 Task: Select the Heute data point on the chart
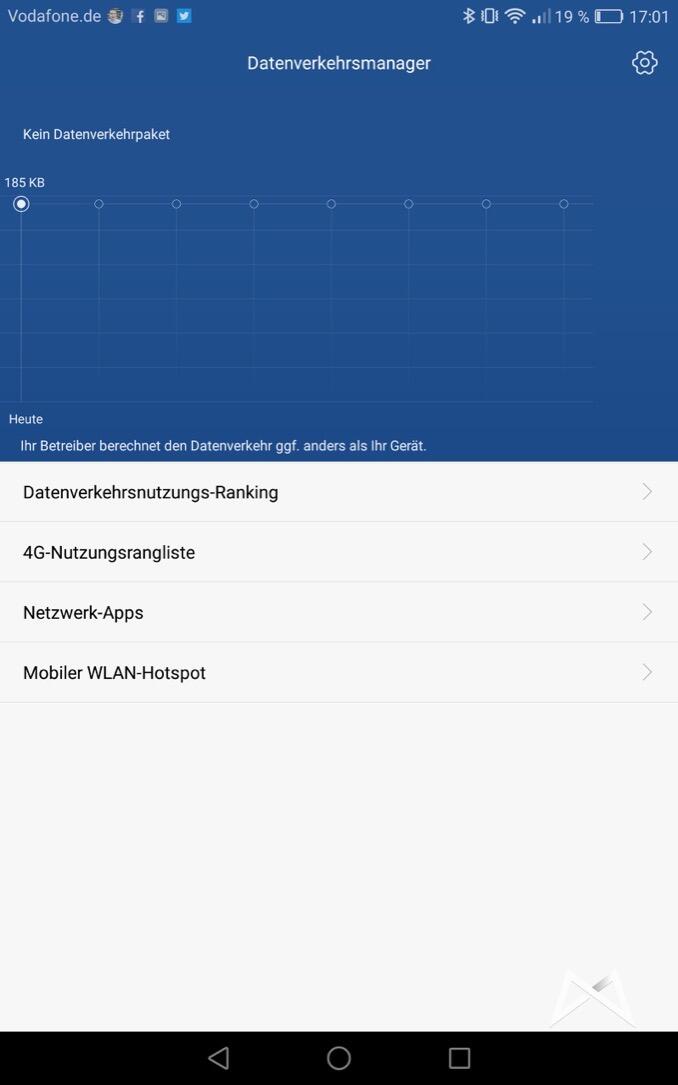(x=21, y=204)
